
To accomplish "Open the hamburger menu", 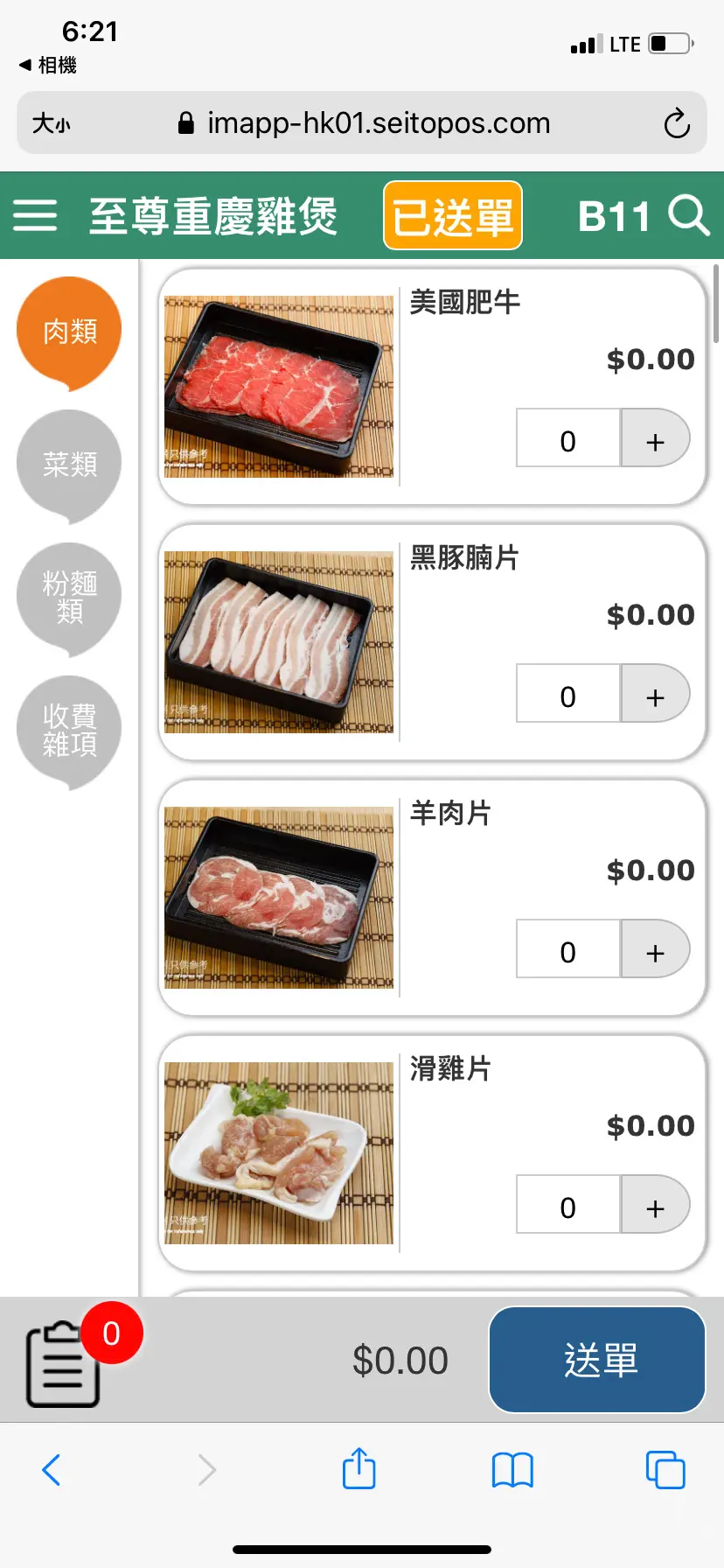I will pos(35,215).
